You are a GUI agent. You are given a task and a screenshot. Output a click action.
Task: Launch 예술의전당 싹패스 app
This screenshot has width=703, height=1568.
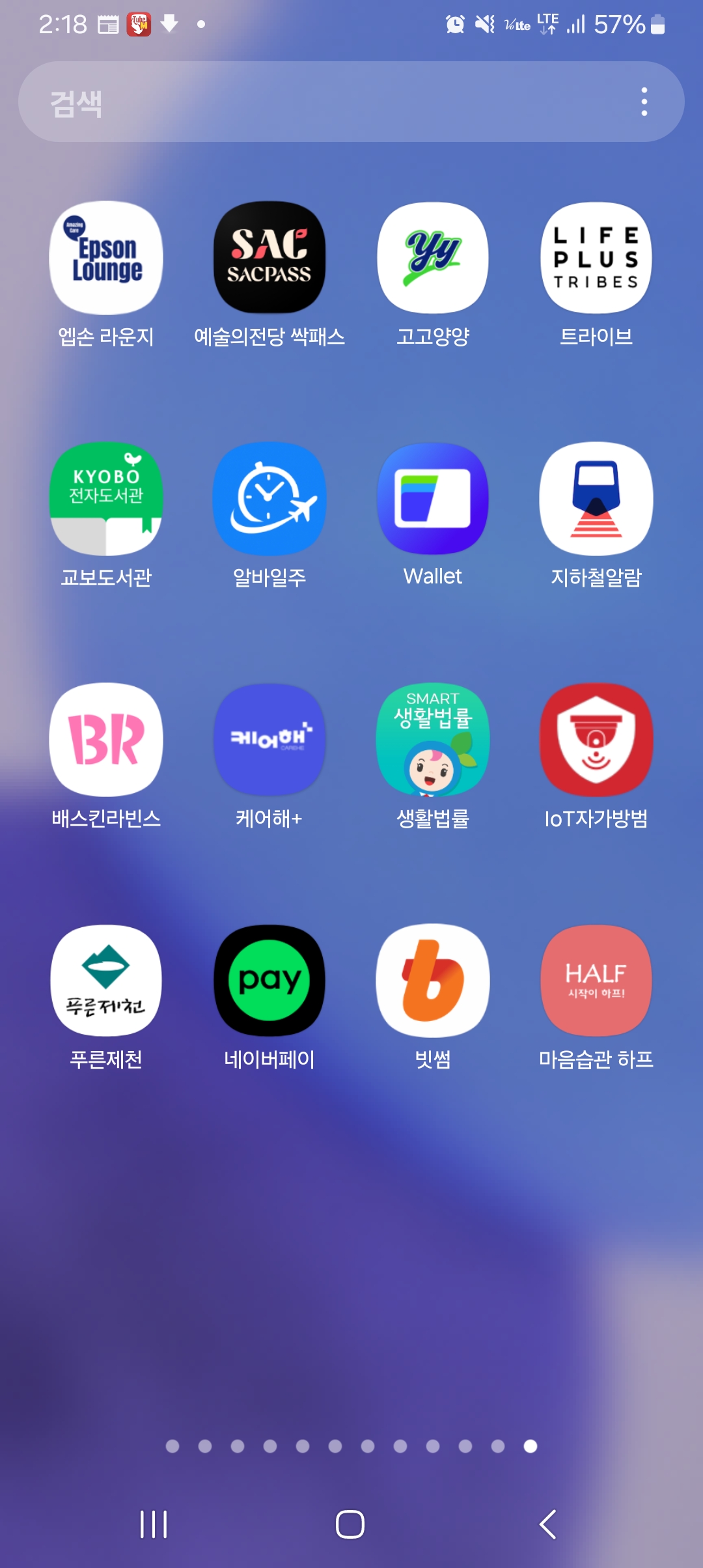pyautogui.click(x=269, y=258)
